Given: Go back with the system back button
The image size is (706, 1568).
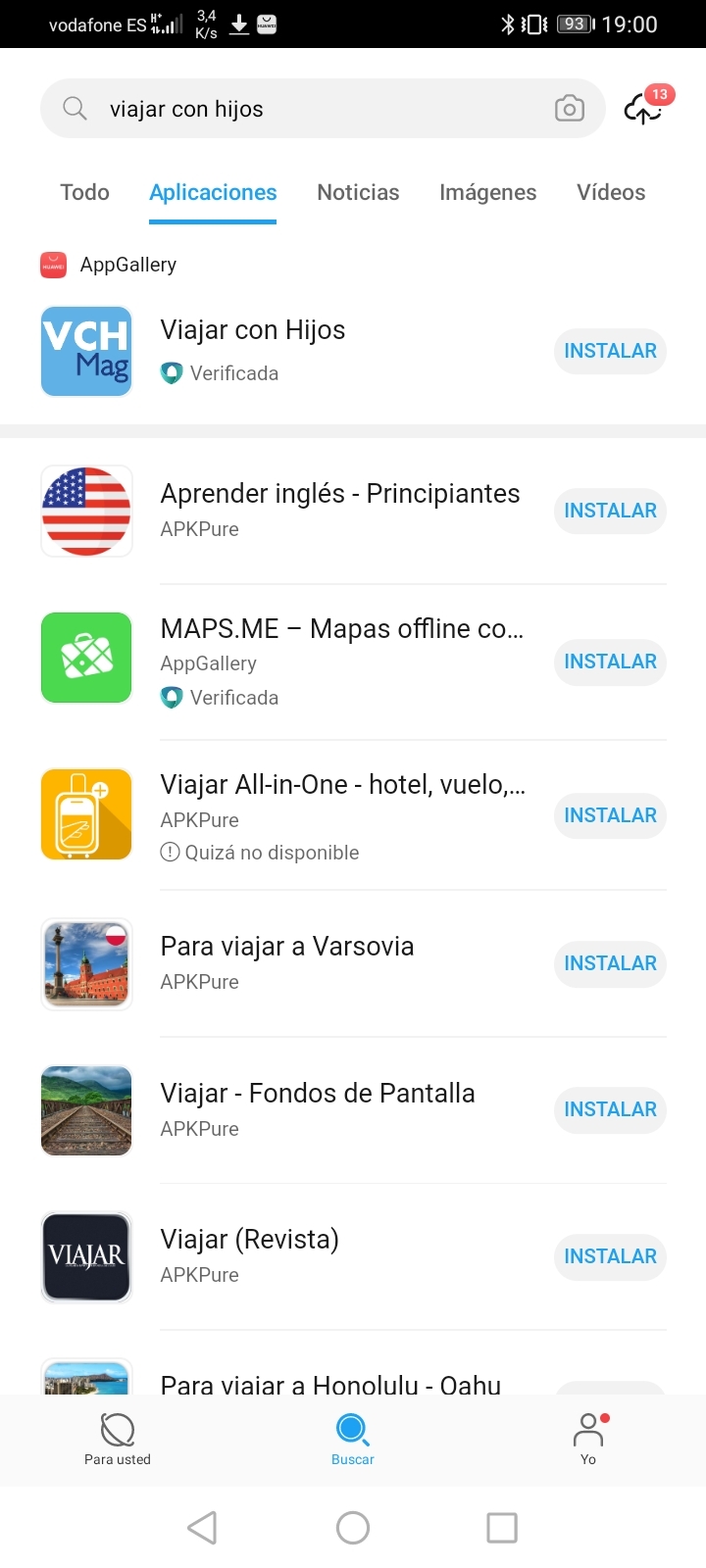Looking at the screenshot, I should coord(202,1527).
